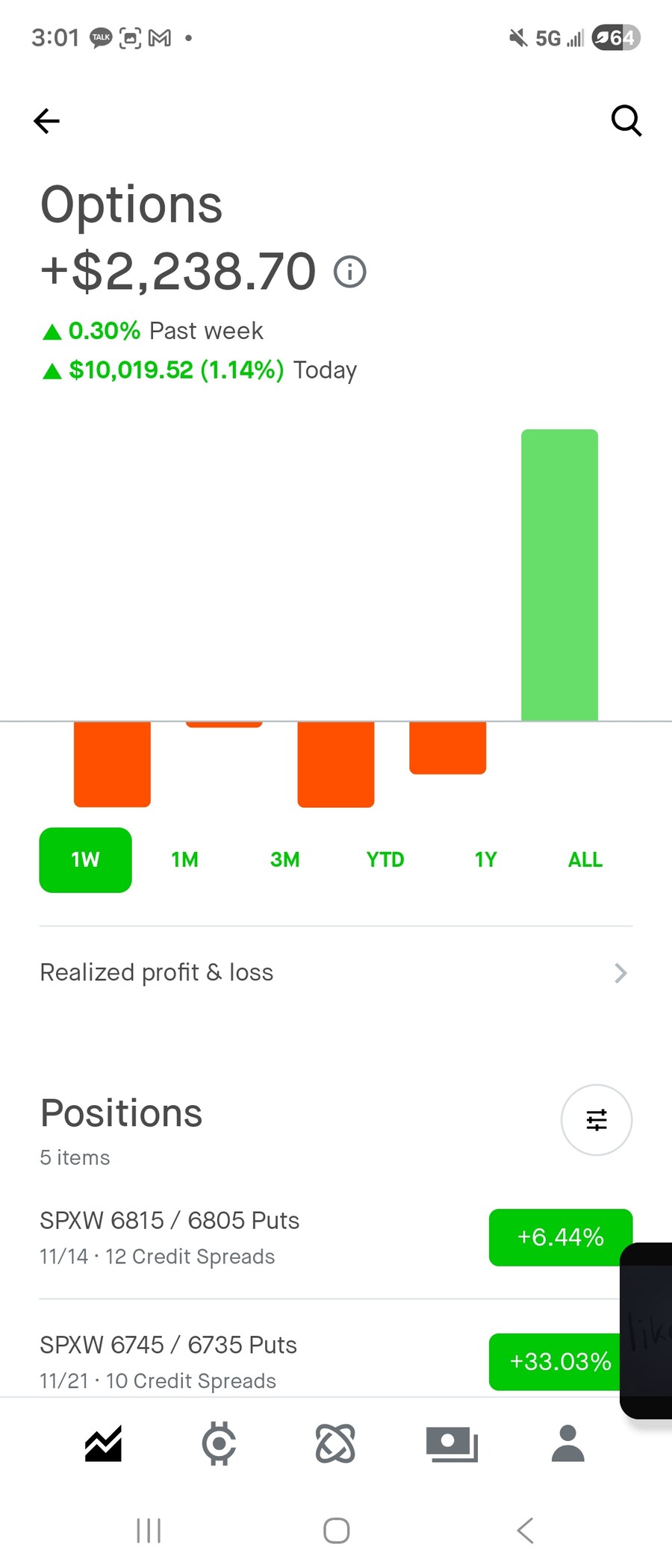Open search with the magnifier icon
This screenshot has width=672, height=1568.
pos(626,120)
